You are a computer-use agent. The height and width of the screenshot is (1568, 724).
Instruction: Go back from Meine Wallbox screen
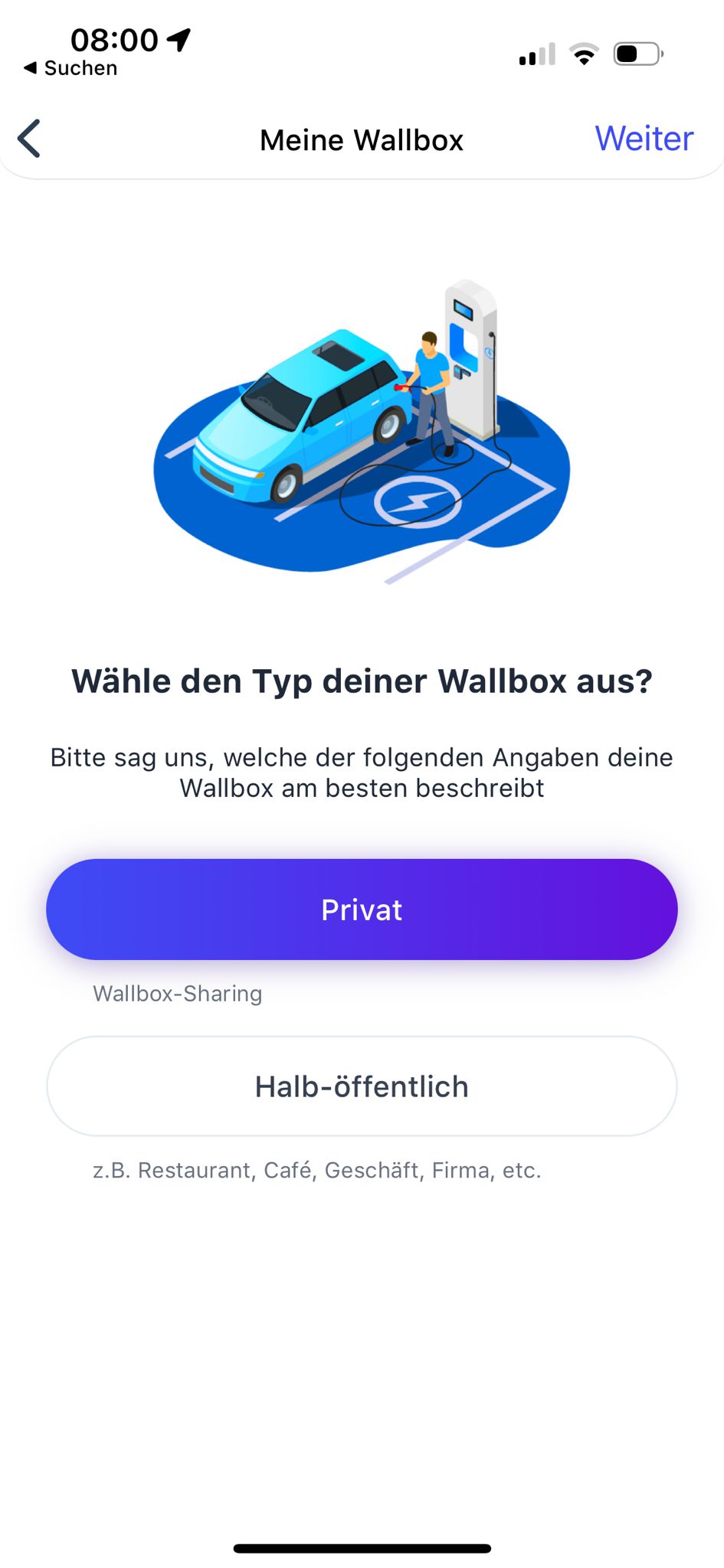coord(29,139)
